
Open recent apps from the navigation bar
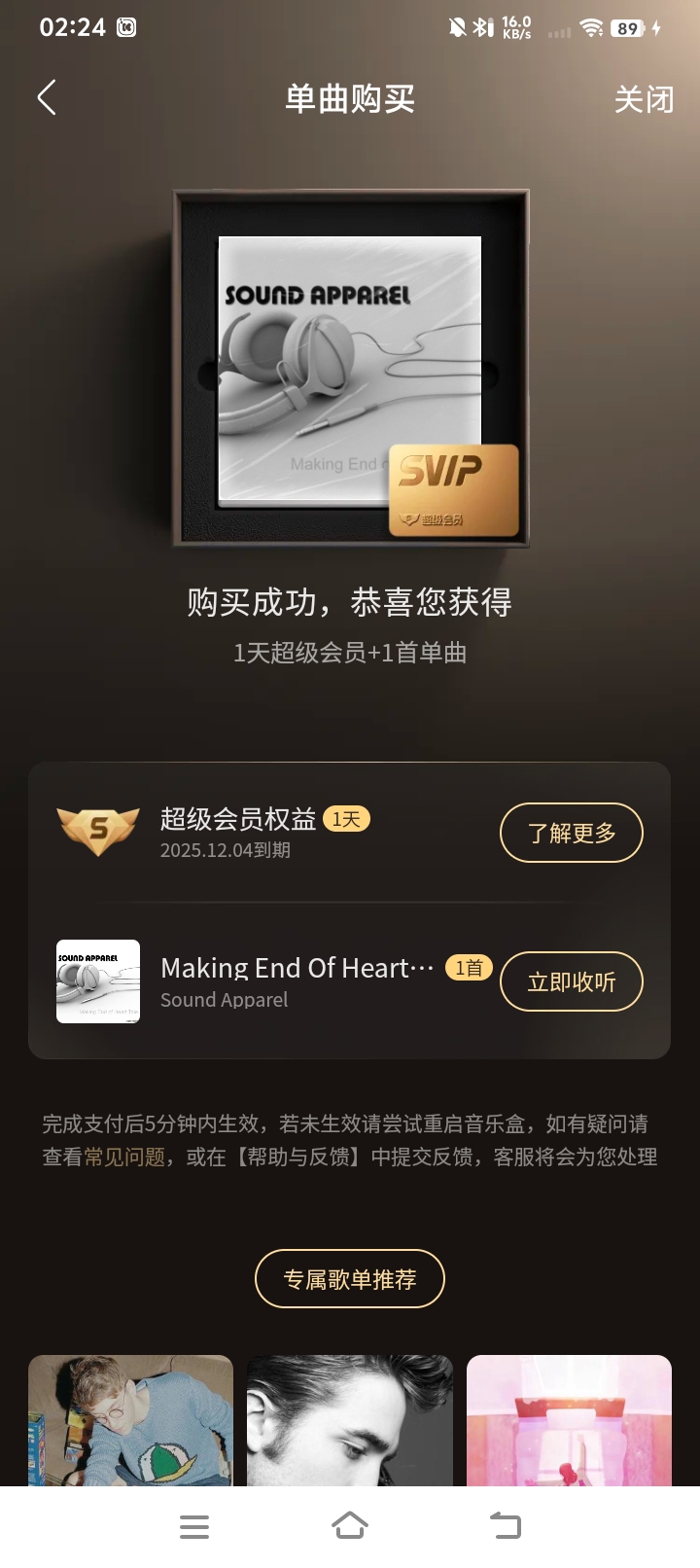pos(194,1527)
